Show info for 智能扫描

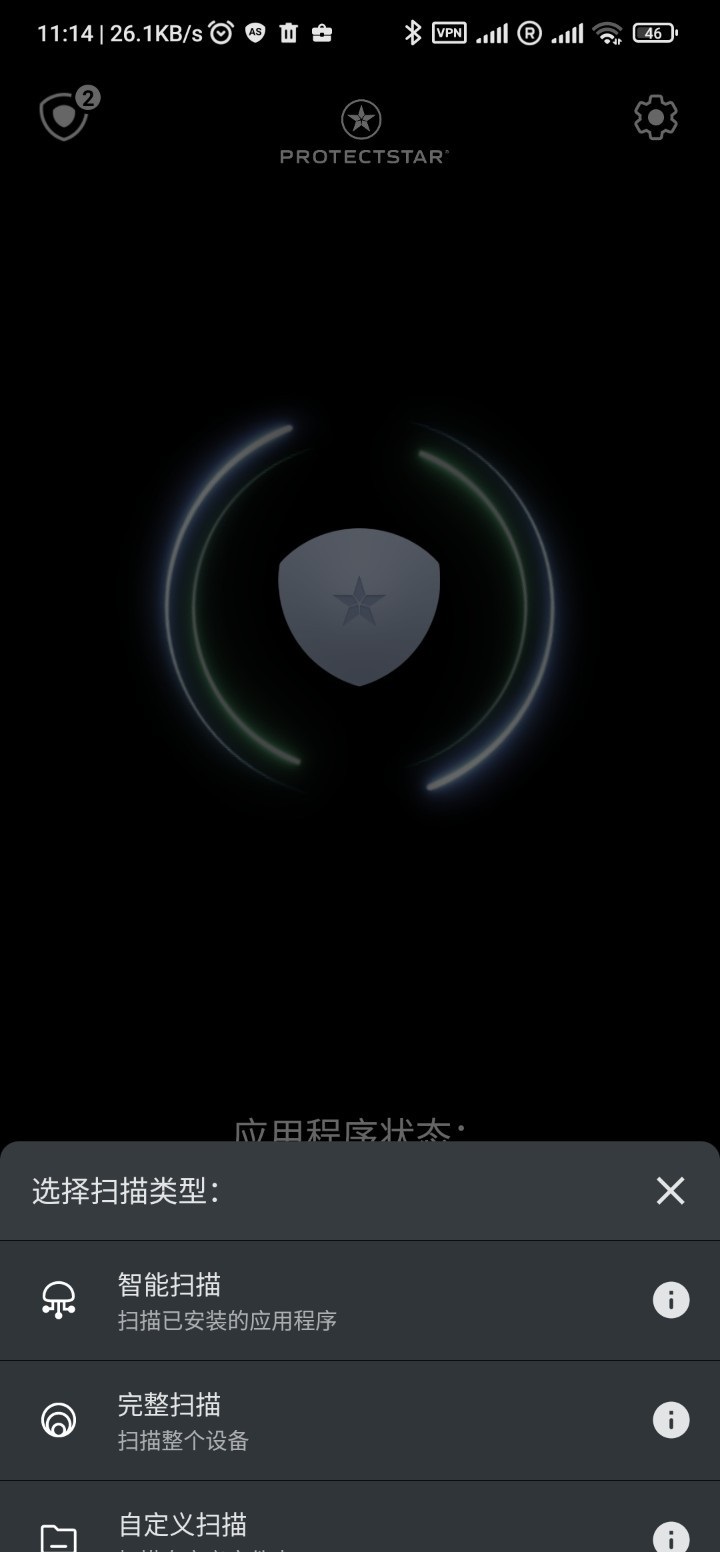[x=671, y=1300]
